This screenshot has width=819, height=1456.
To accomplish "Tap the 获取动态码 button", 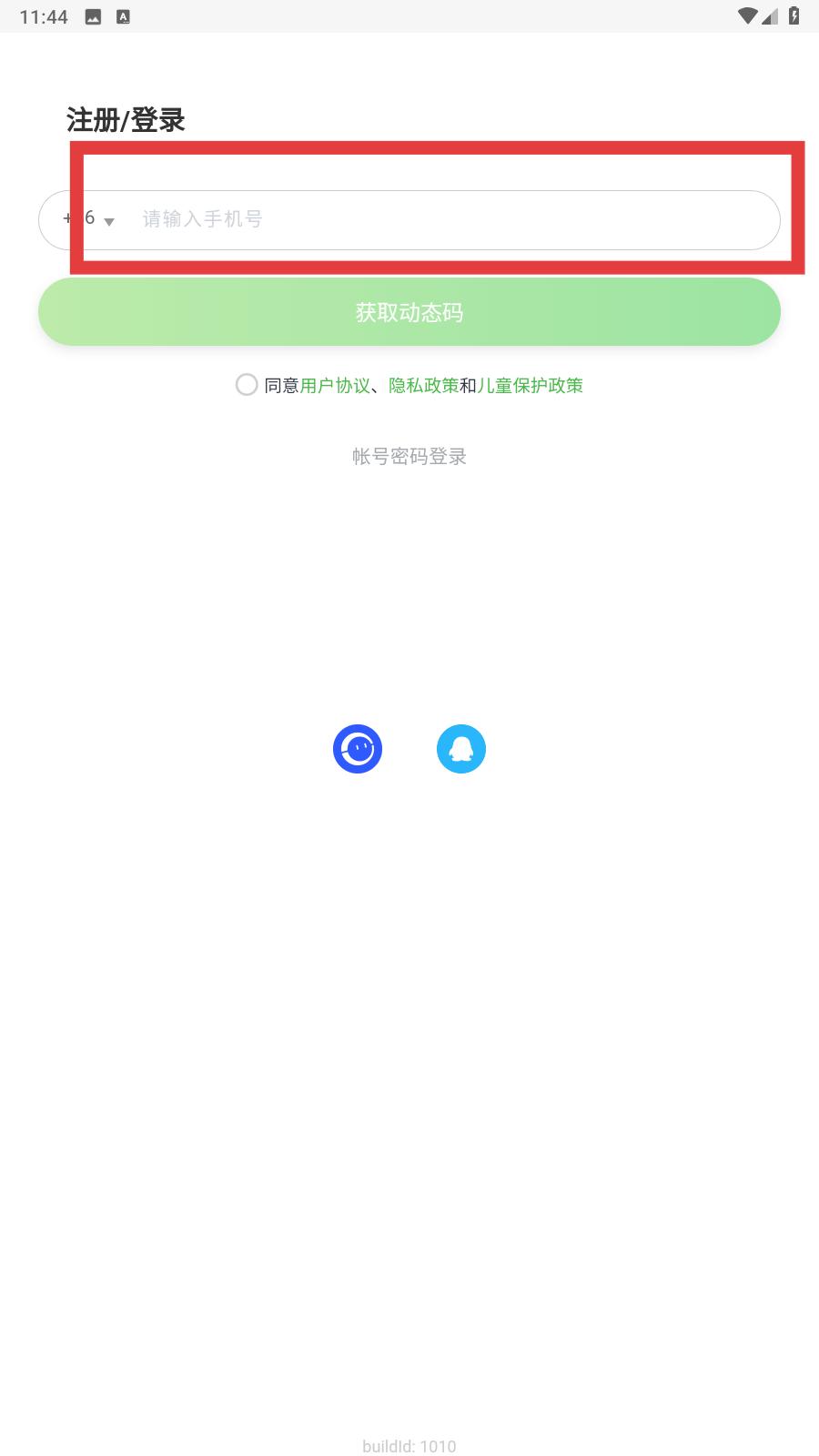I will click(x=409, y=312).
